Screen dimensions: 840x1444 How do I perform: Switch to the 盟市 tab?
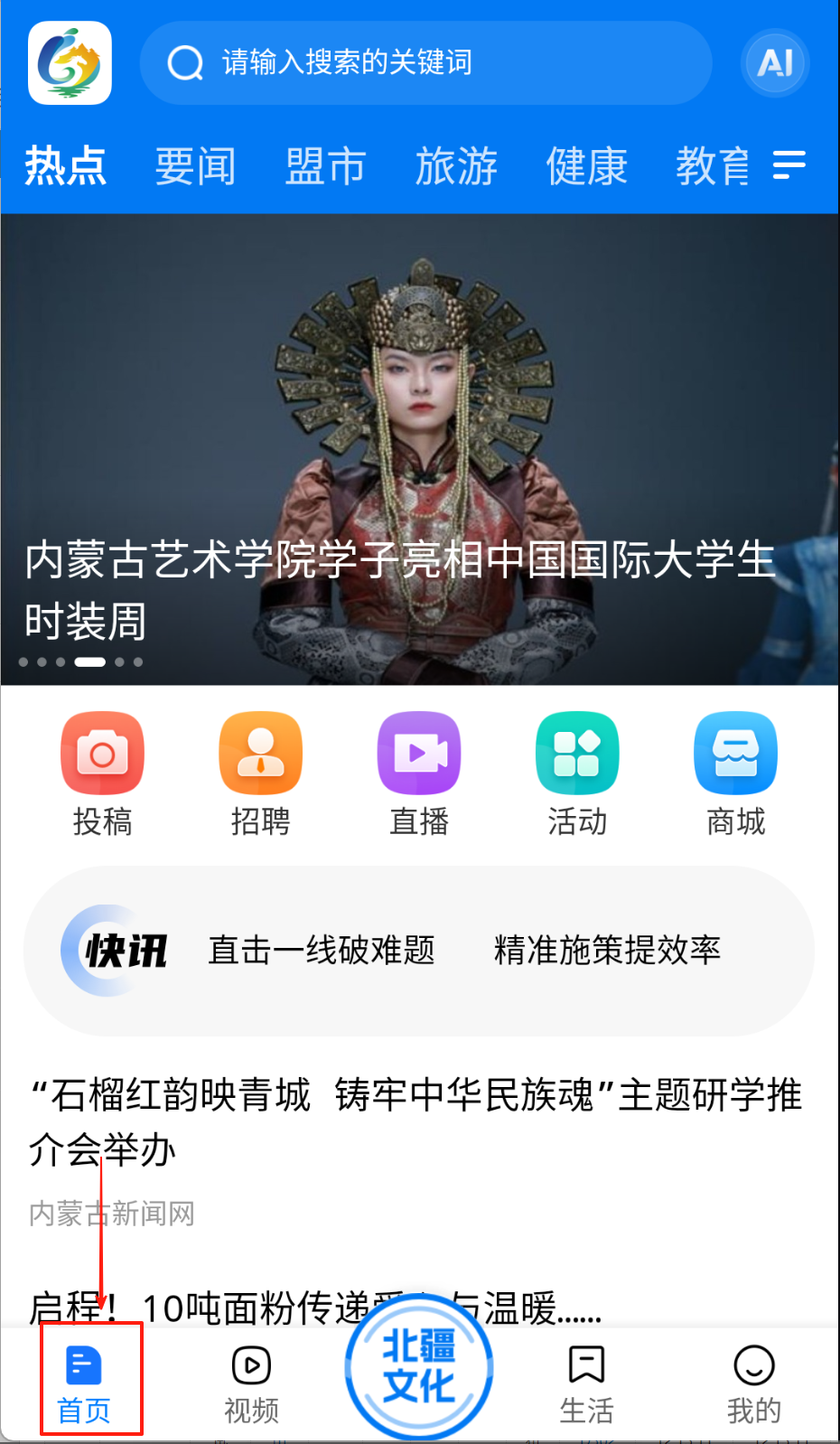[x=325, y=166]
